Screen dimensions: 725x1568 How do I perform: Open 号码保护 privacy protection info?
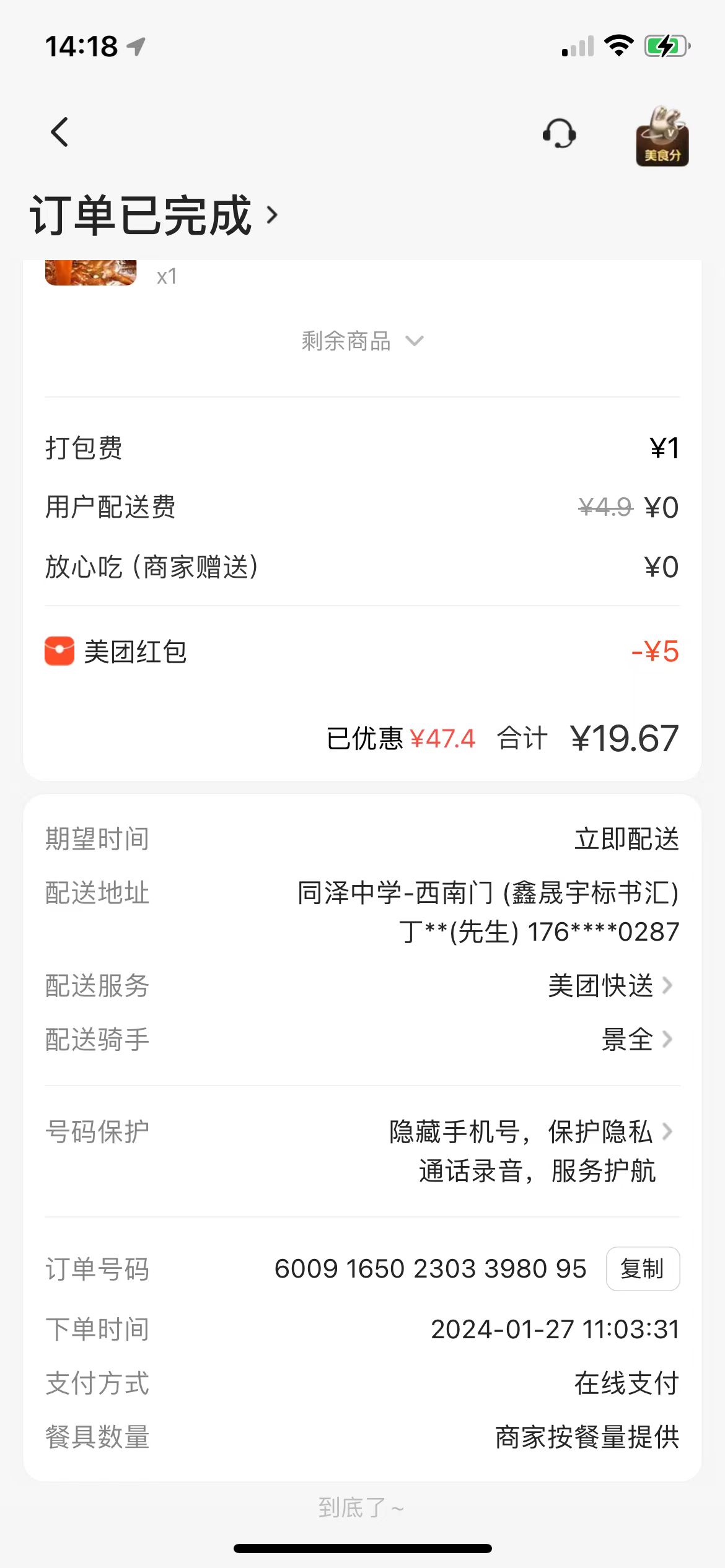530,1133
